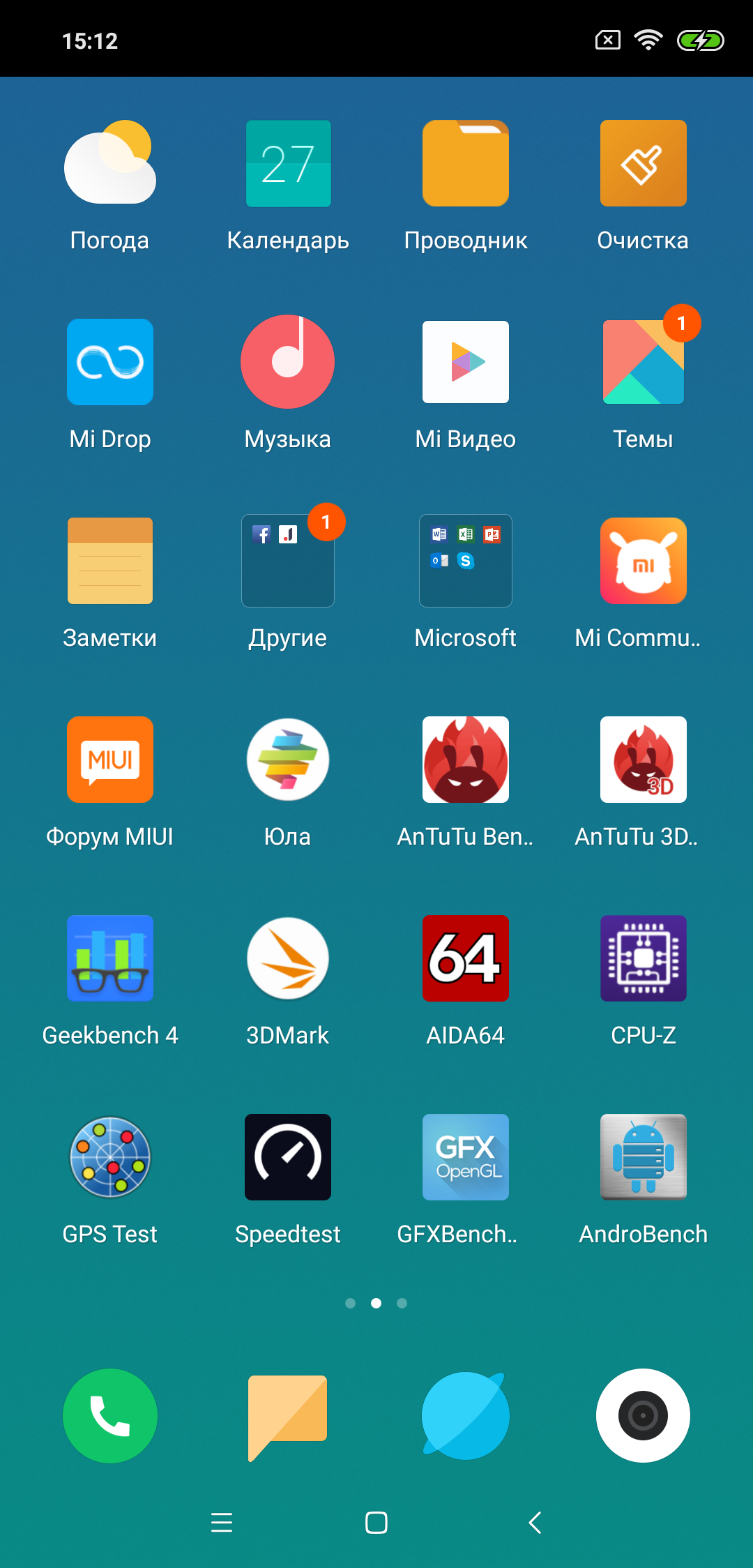Launch the Календарь calendar app
753x1568 pixels.
(x=288, y=164)
